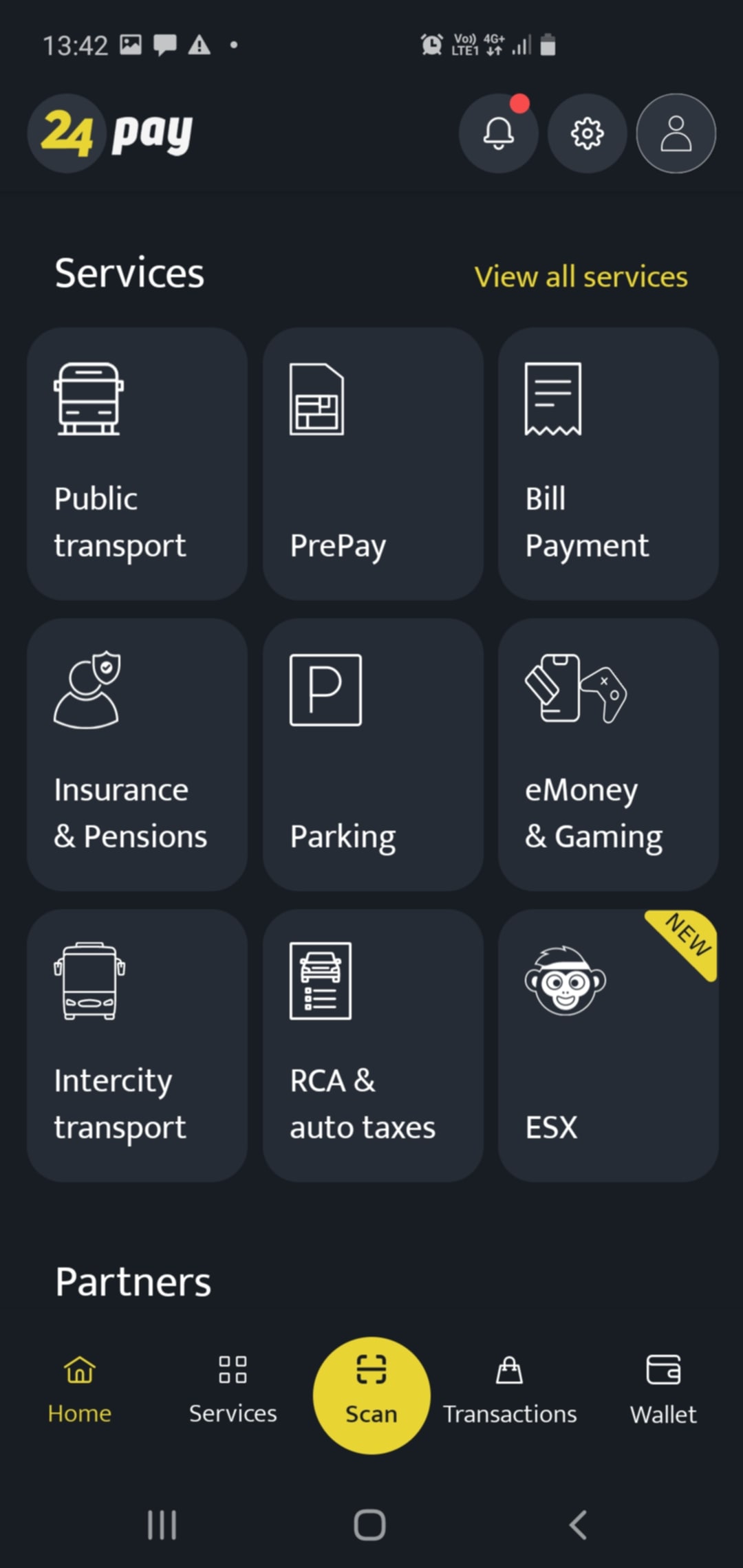The width and height of the screenshot is (743, 1568).
Task: Choose Insurance & Pensions
Action: click(x=137, y=754)
